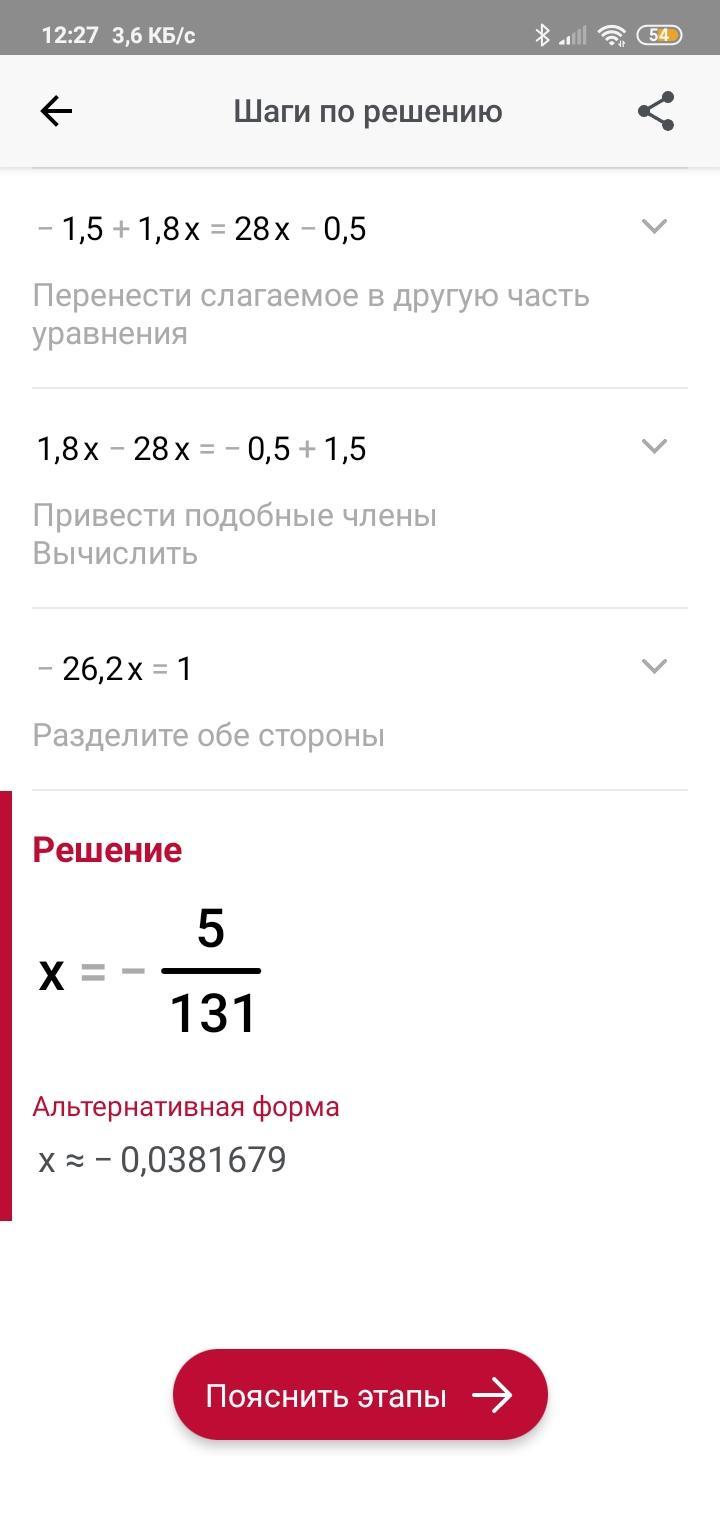Expand the step −1,5 + 1,8x = 28x − 0,5
Image resolution: width=720 pixels, height=1520 pixels.
point(653,227)
